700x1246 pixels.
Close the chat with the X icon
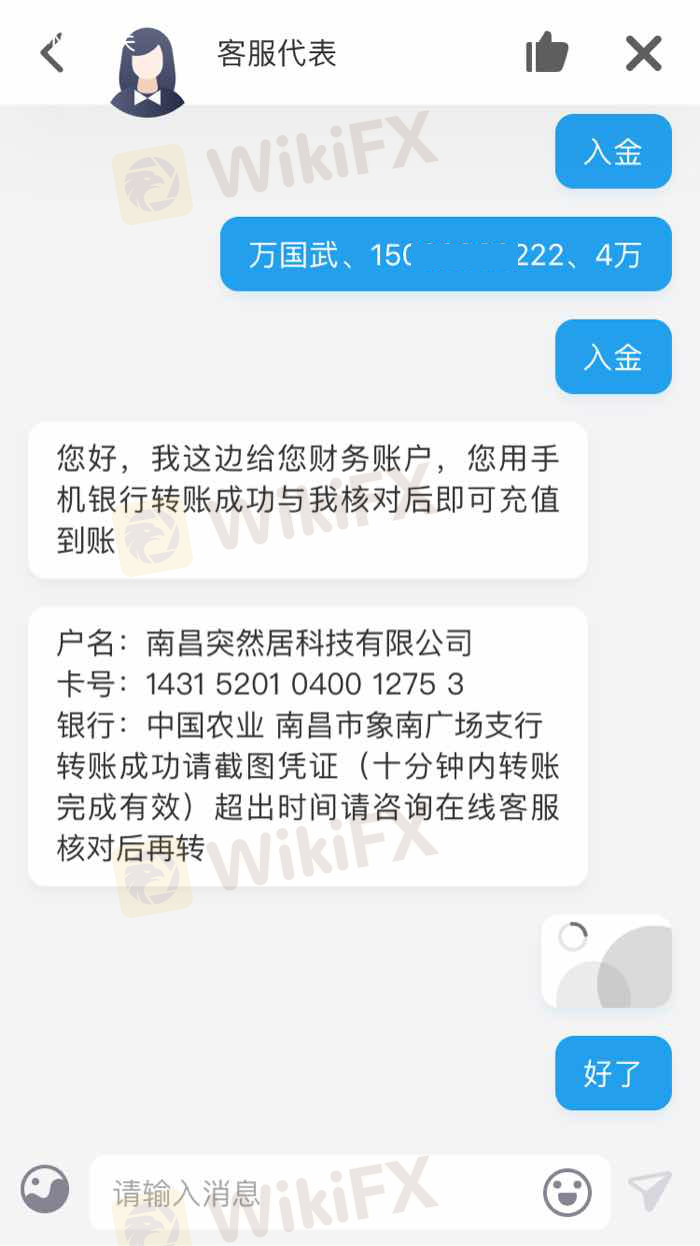[643, 53]
